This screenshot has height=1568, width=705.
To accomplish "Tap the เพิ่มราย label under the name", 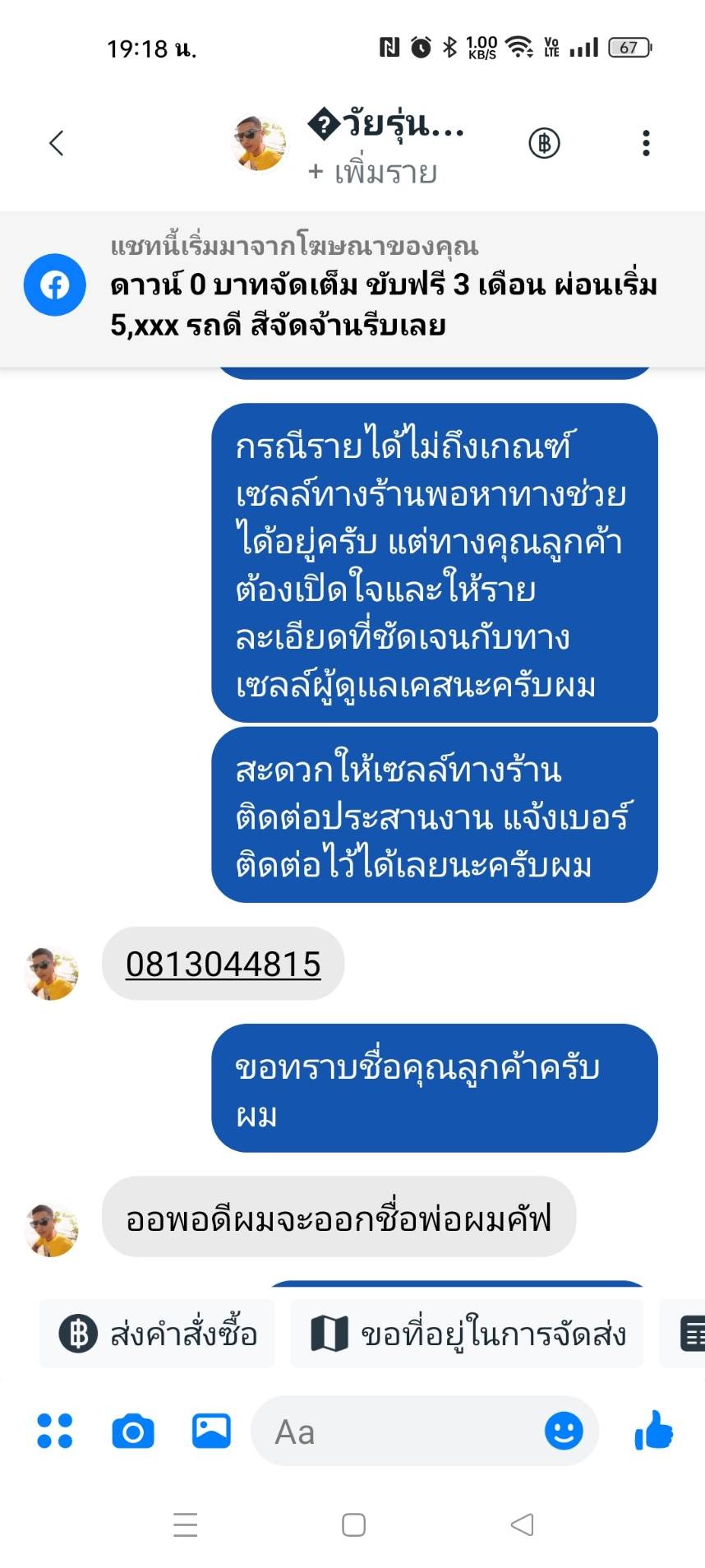I will pos(373,172).
